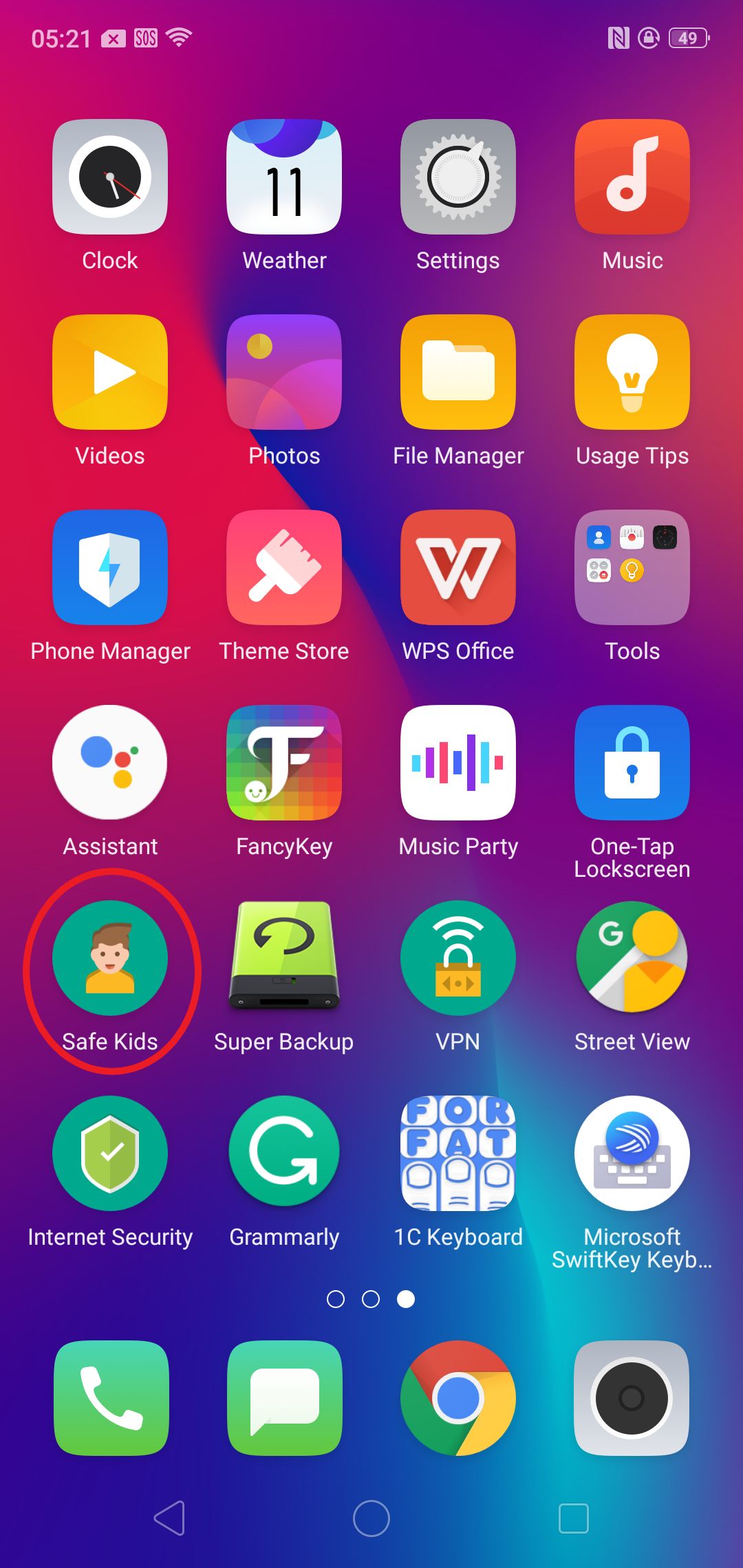This screenshot has width=743, height=1568.
Task: Open One-Tap Lockscreen
Action: 632,762
